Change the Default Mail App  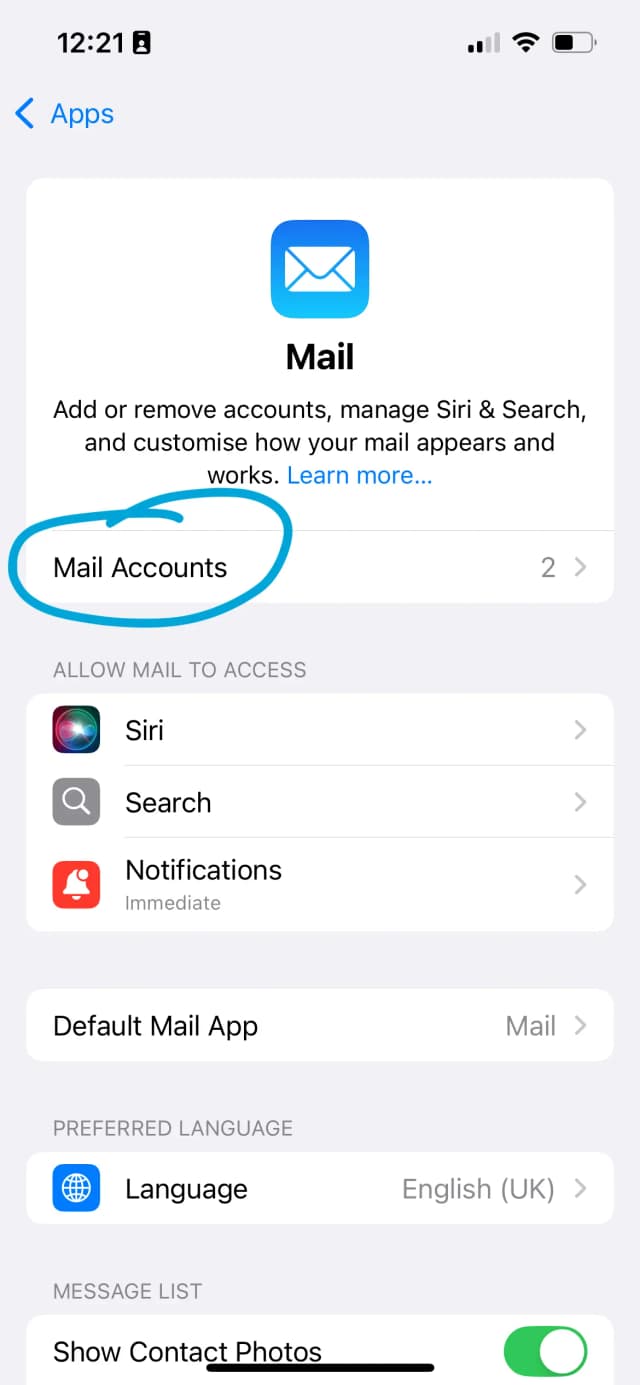pos(320,1026)
